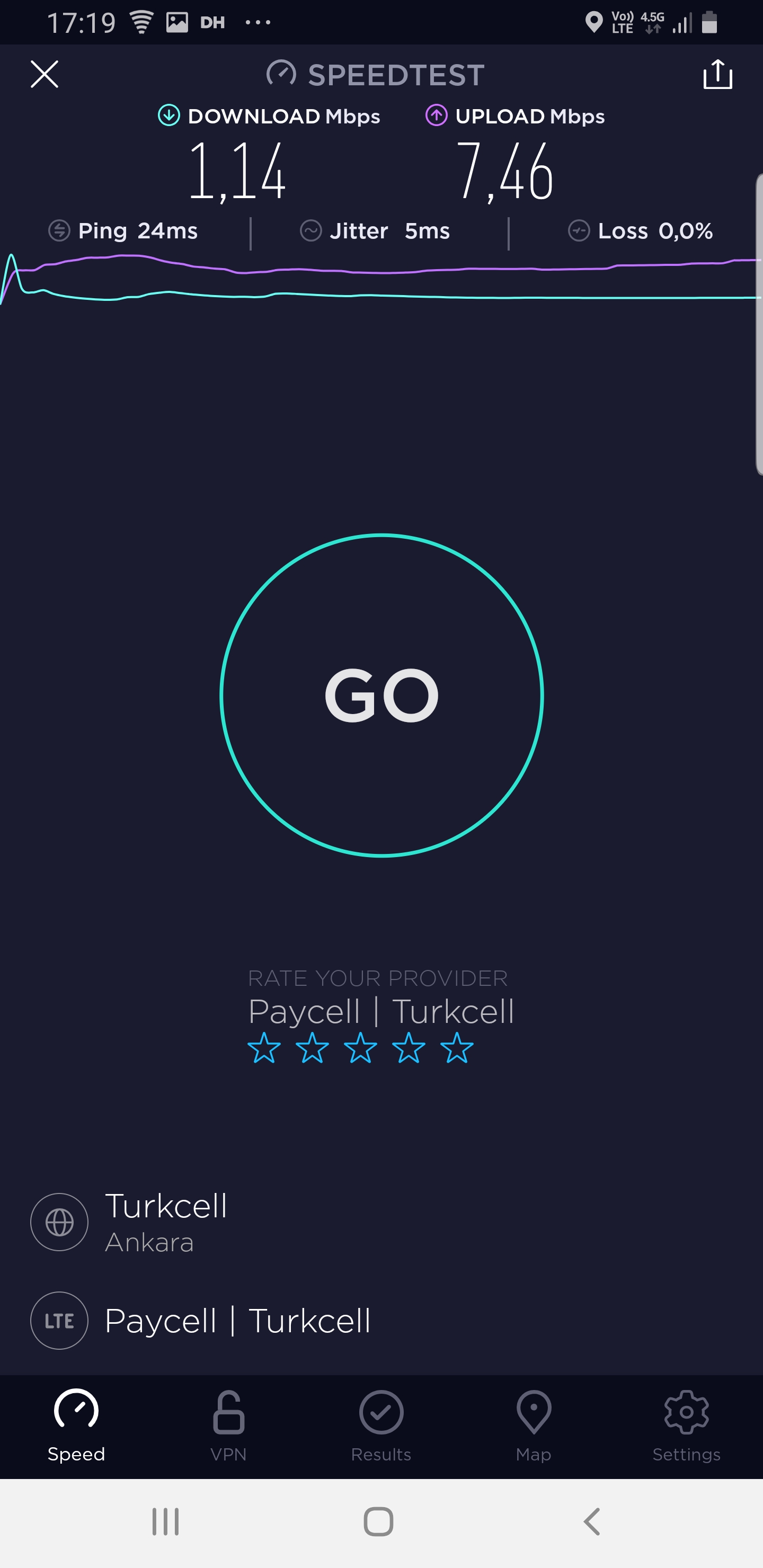The height and width of the screenshot is (1568, 763).
Task: Rate the provider five stars
Action: [x=457, y=1048]
